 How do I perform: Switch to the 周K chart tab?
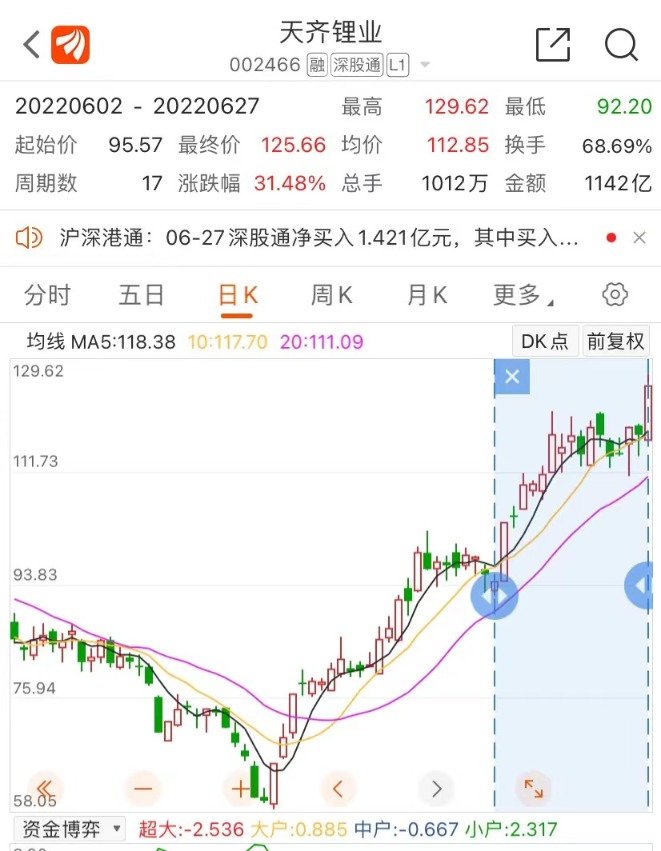pos(332,295)
